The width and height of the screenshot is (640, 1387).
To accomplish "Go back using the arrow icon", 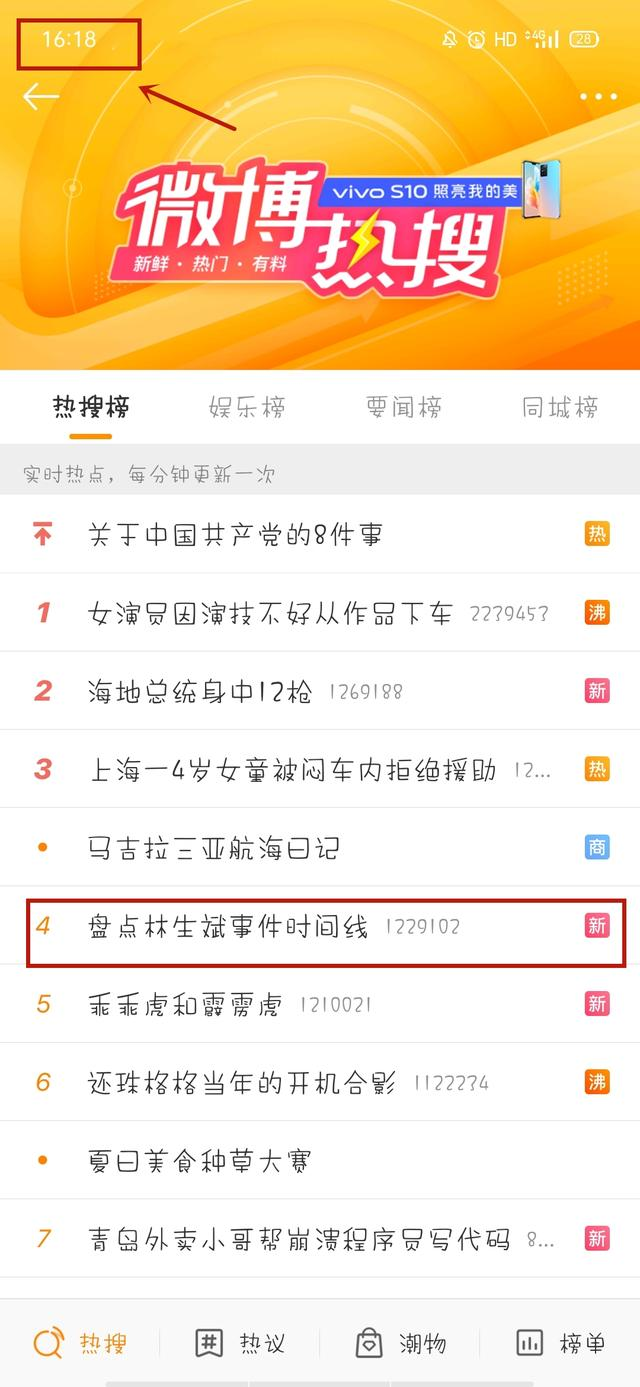I will click(x=41, y=97).
